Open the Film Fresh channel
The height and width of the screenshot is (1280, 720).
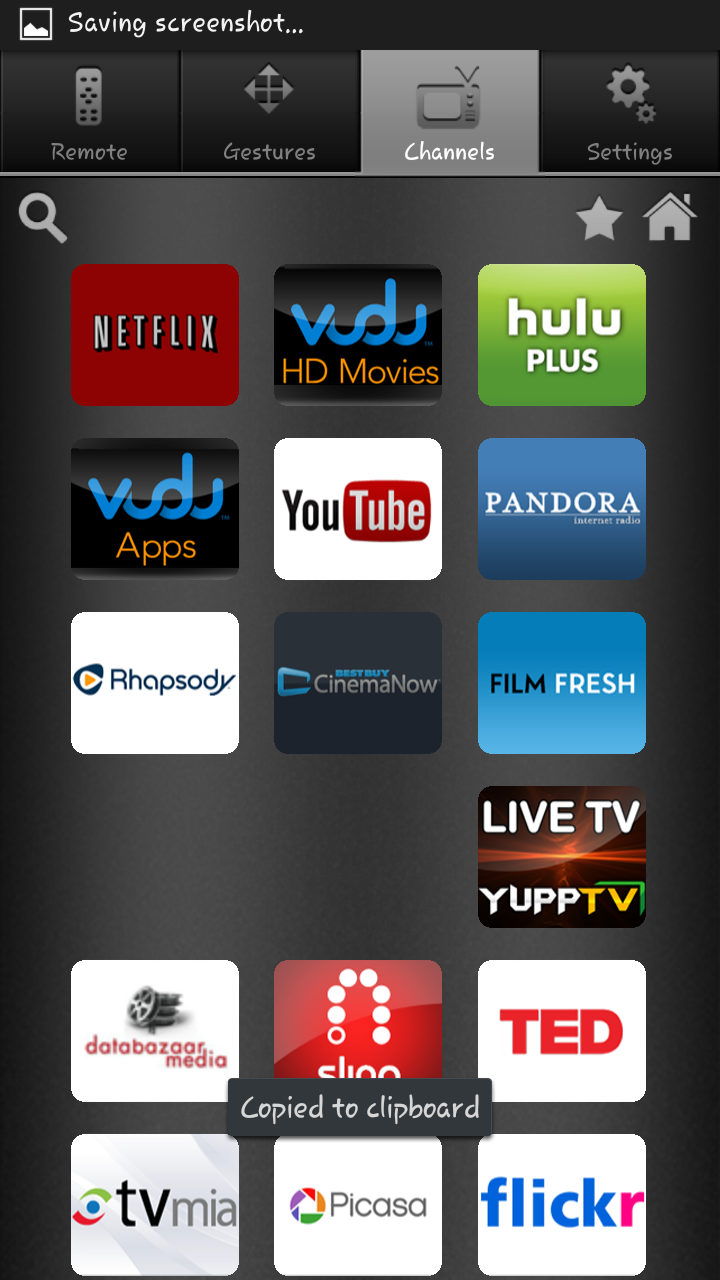(x=562, y=683)
